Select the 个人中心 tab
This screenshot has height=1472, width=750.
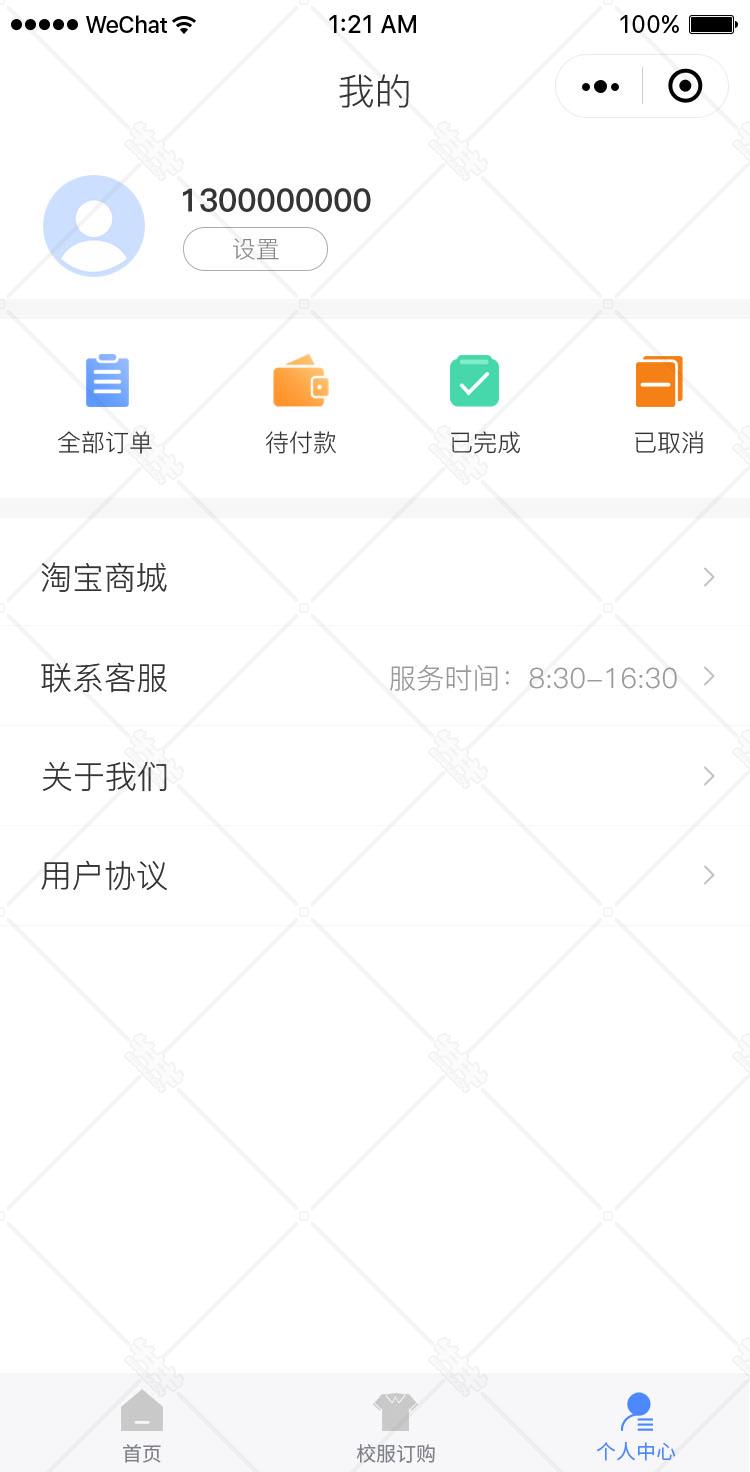(x=636, y=1425)
